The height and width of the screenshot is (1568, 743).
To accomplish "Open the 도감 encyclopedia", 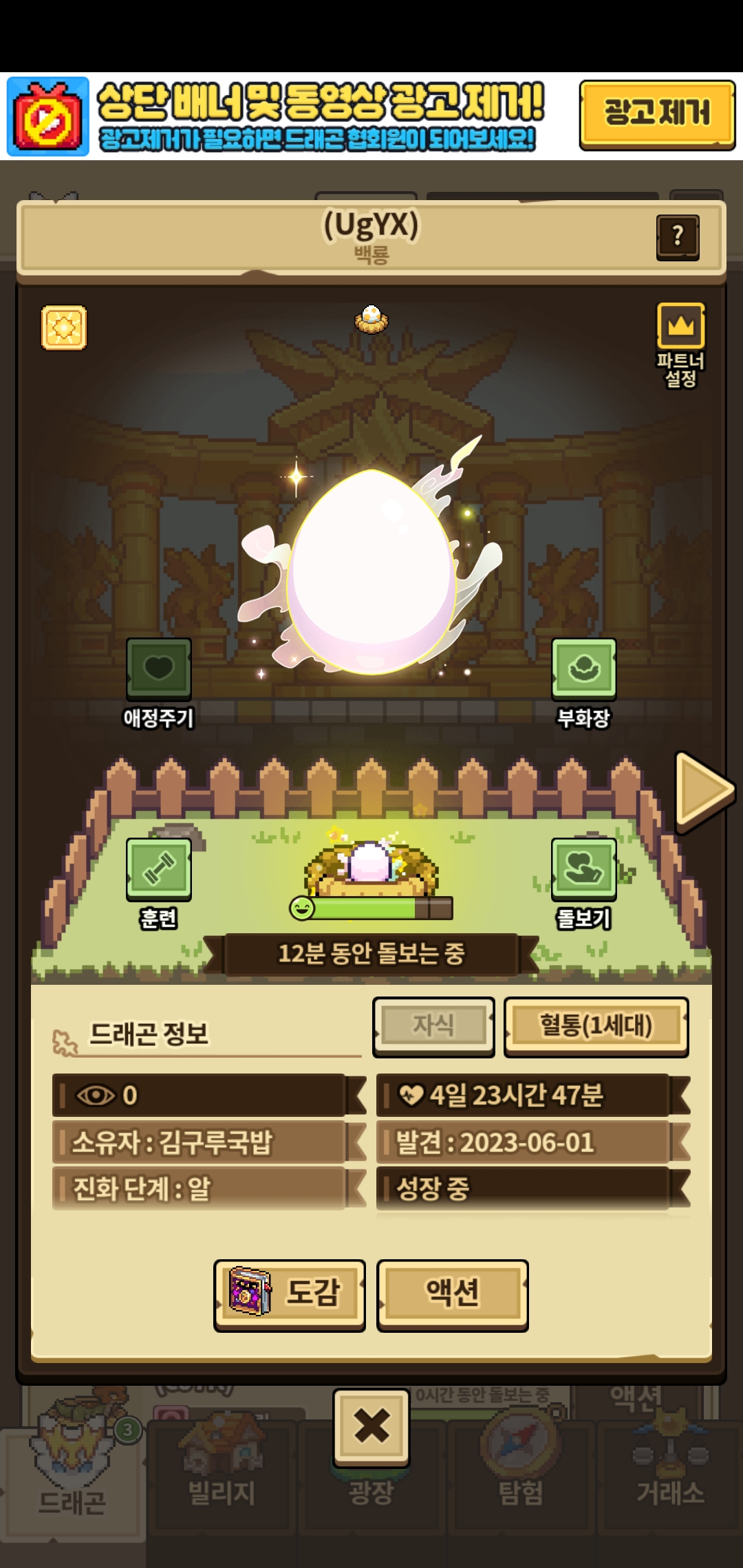I will (x=290, y=1293).
